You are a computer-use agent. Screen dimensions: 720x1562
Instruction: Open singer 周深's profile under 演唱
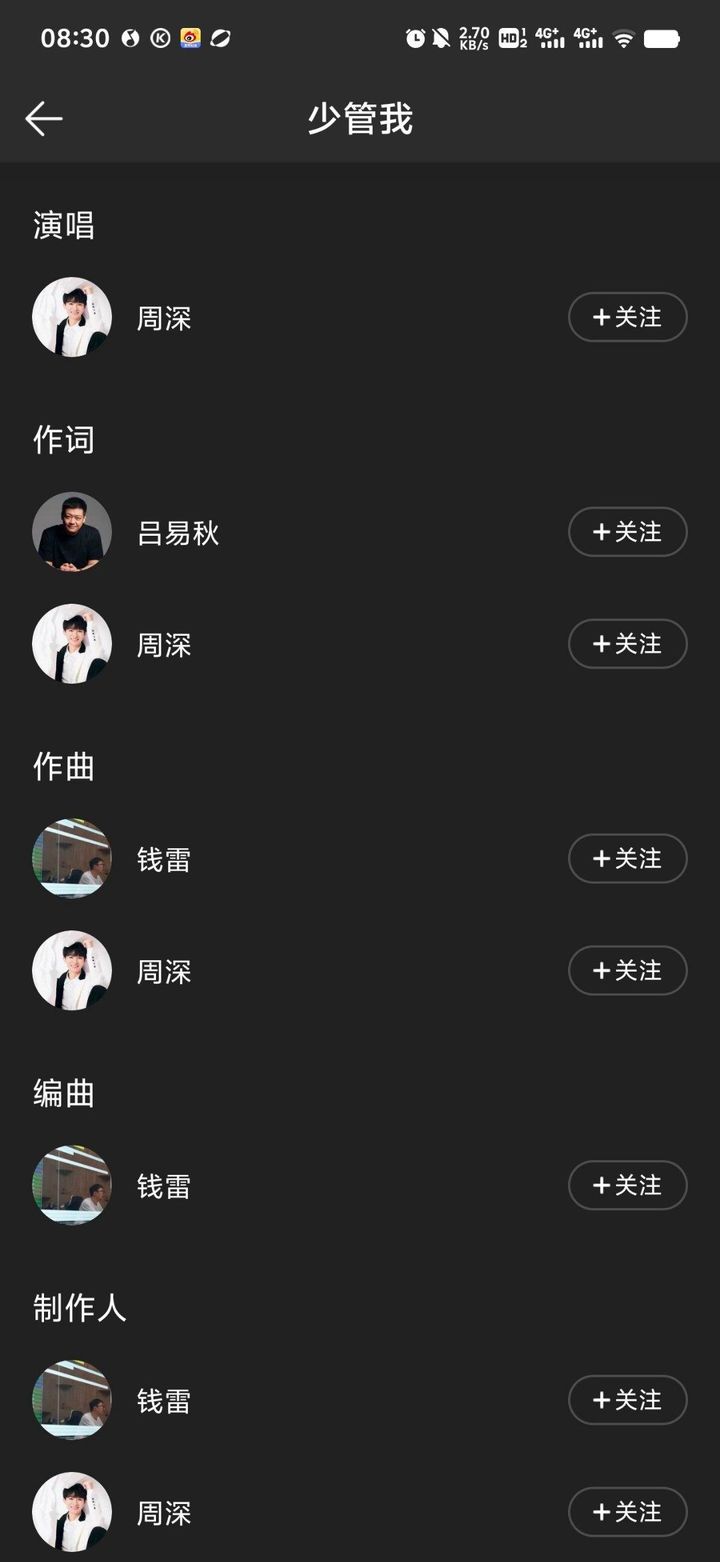(164, 318)
